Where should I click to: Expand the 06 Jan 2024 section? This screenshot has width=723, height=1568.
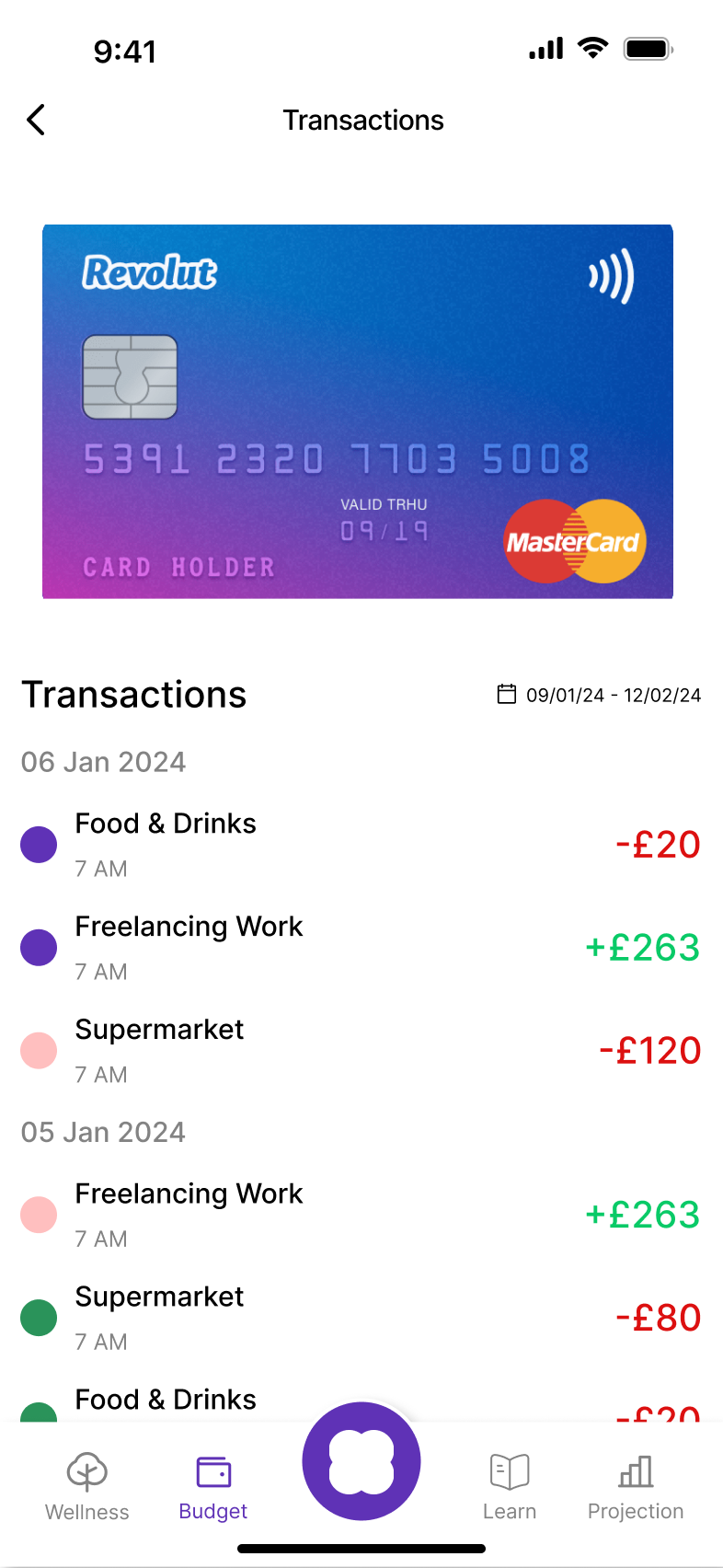(x=103, y=762)
